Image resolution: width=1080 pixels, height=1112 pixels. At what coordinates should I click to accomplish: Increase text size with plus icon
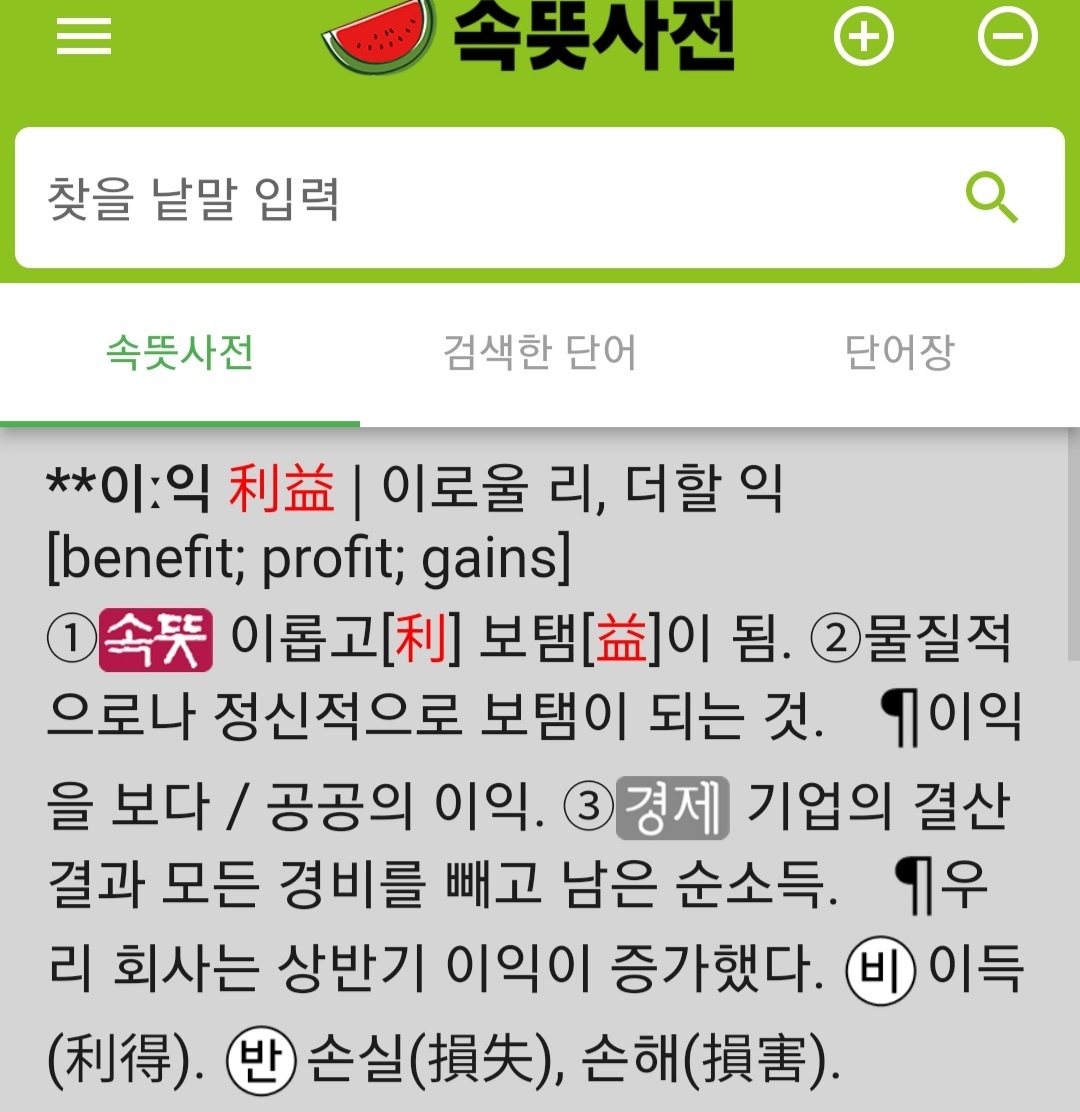coord(864,37)
